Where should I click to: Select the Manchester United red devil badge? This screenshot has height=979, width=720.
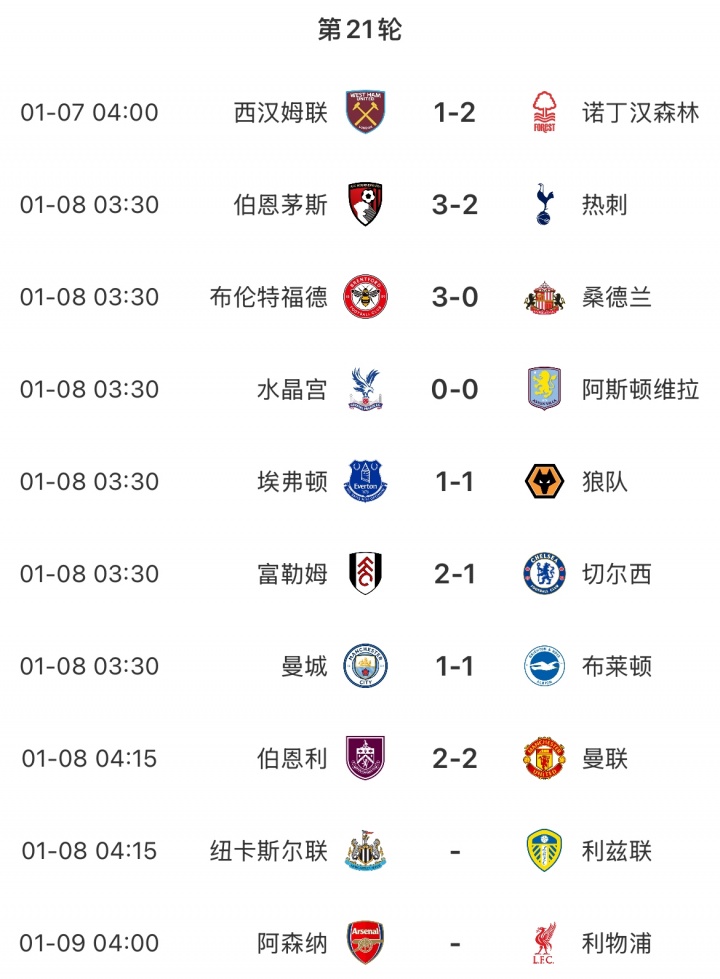coord(544,758)
